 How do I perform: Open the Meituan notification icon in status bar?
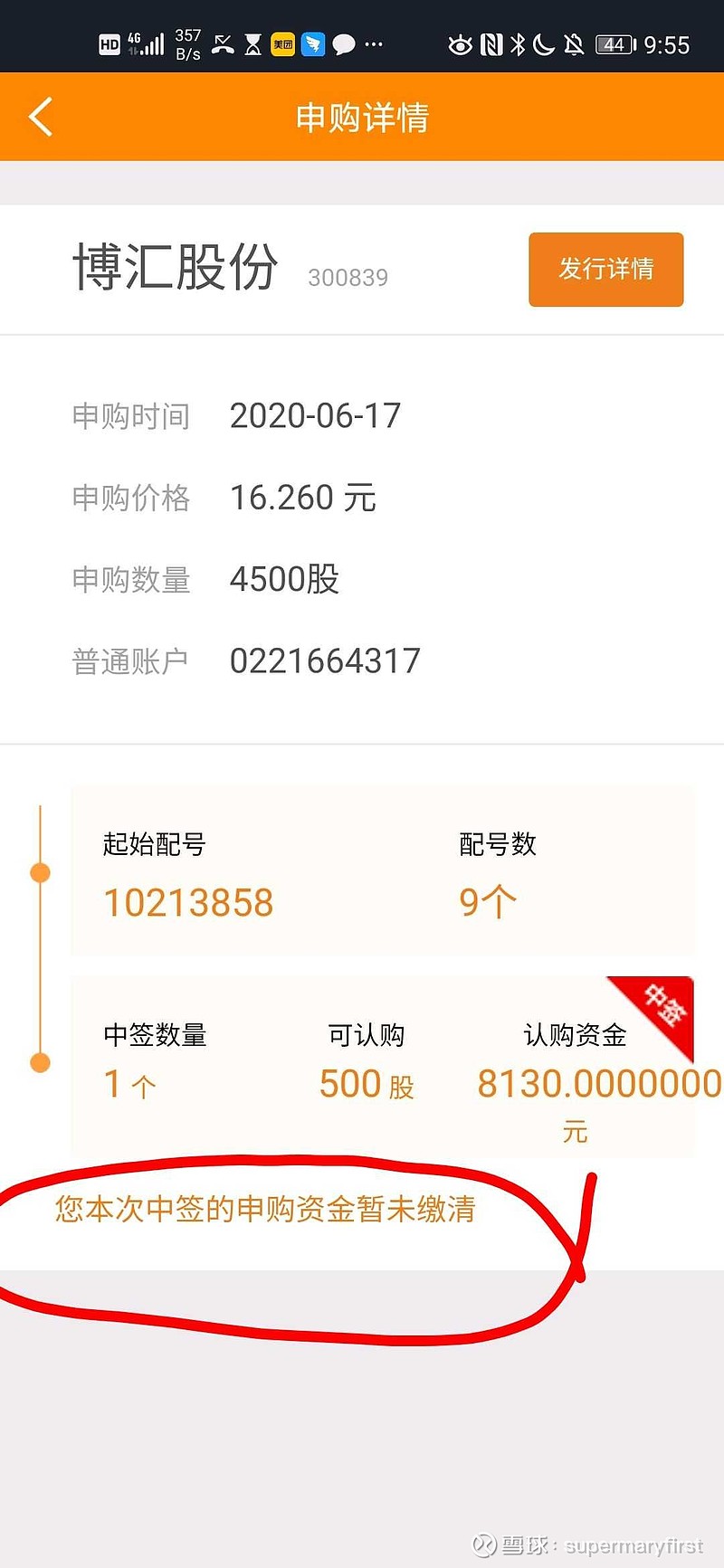282,43
